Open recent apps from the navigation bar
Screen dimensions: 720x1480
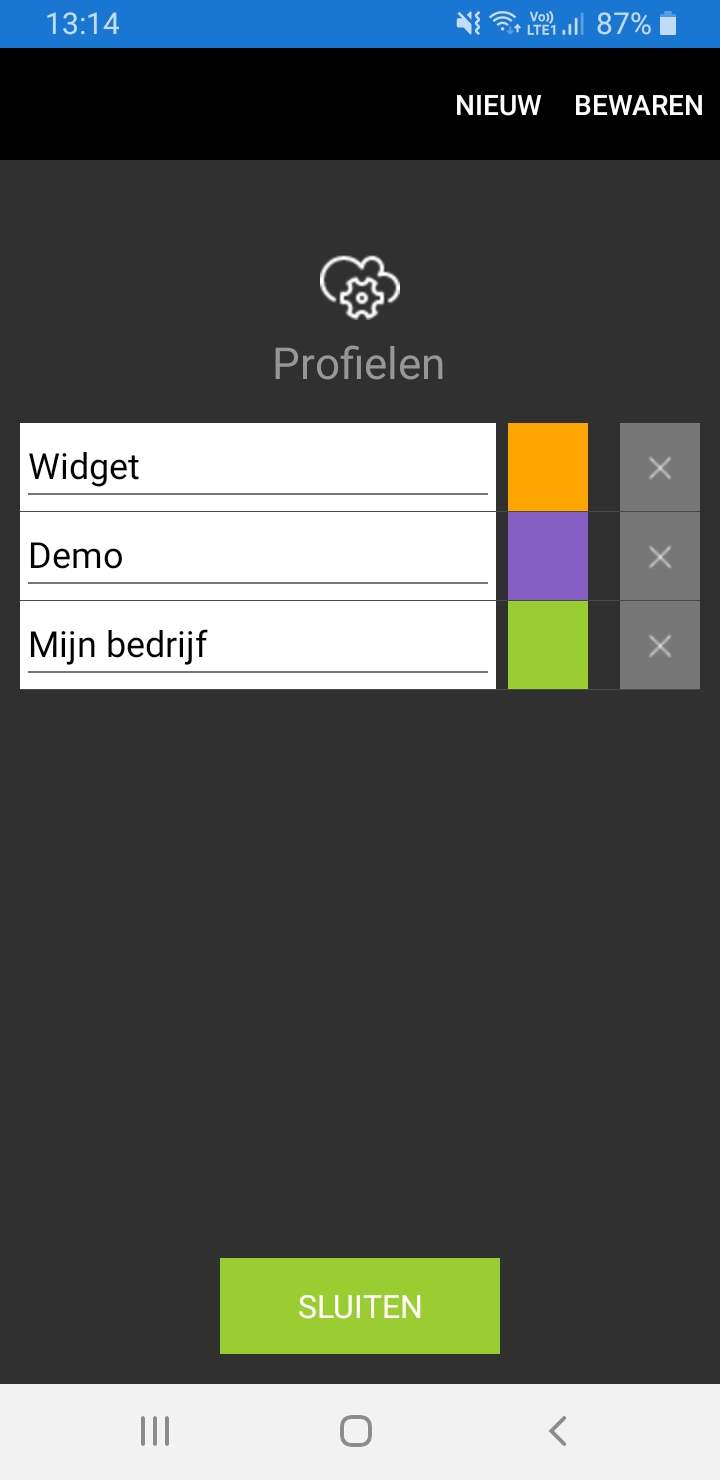coord(155,1431)
